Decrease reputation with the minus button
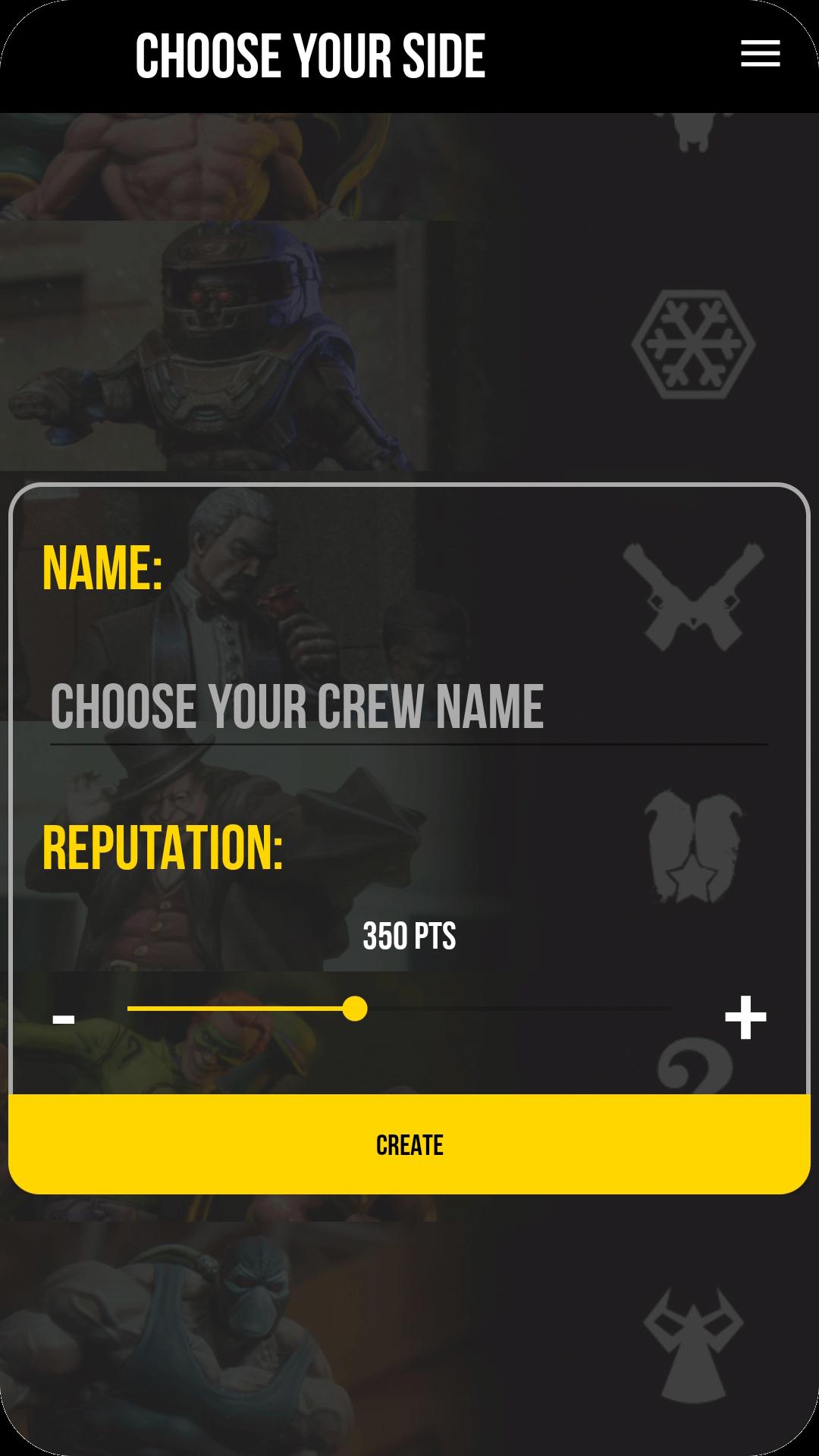Viewport: 819px width, 1456px height. point(64,1019)
